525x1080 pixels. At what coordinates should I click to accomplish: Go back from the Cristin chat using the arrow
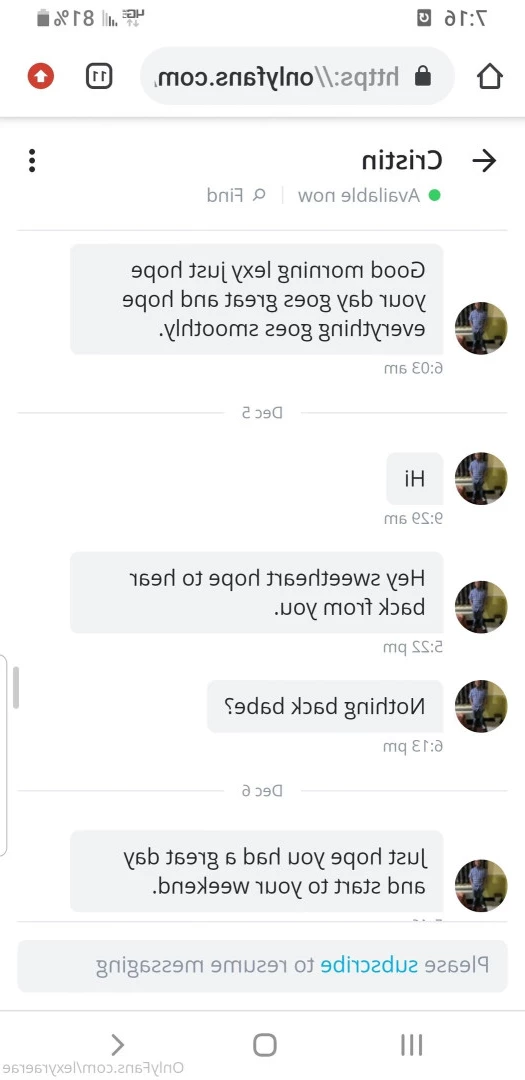pyautogui.click(x=484, y=160)
